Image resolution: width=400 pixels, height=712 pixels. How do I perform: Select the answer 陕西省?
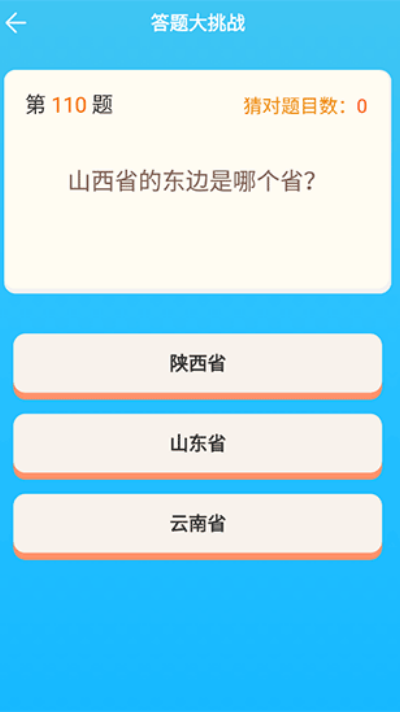198,366
